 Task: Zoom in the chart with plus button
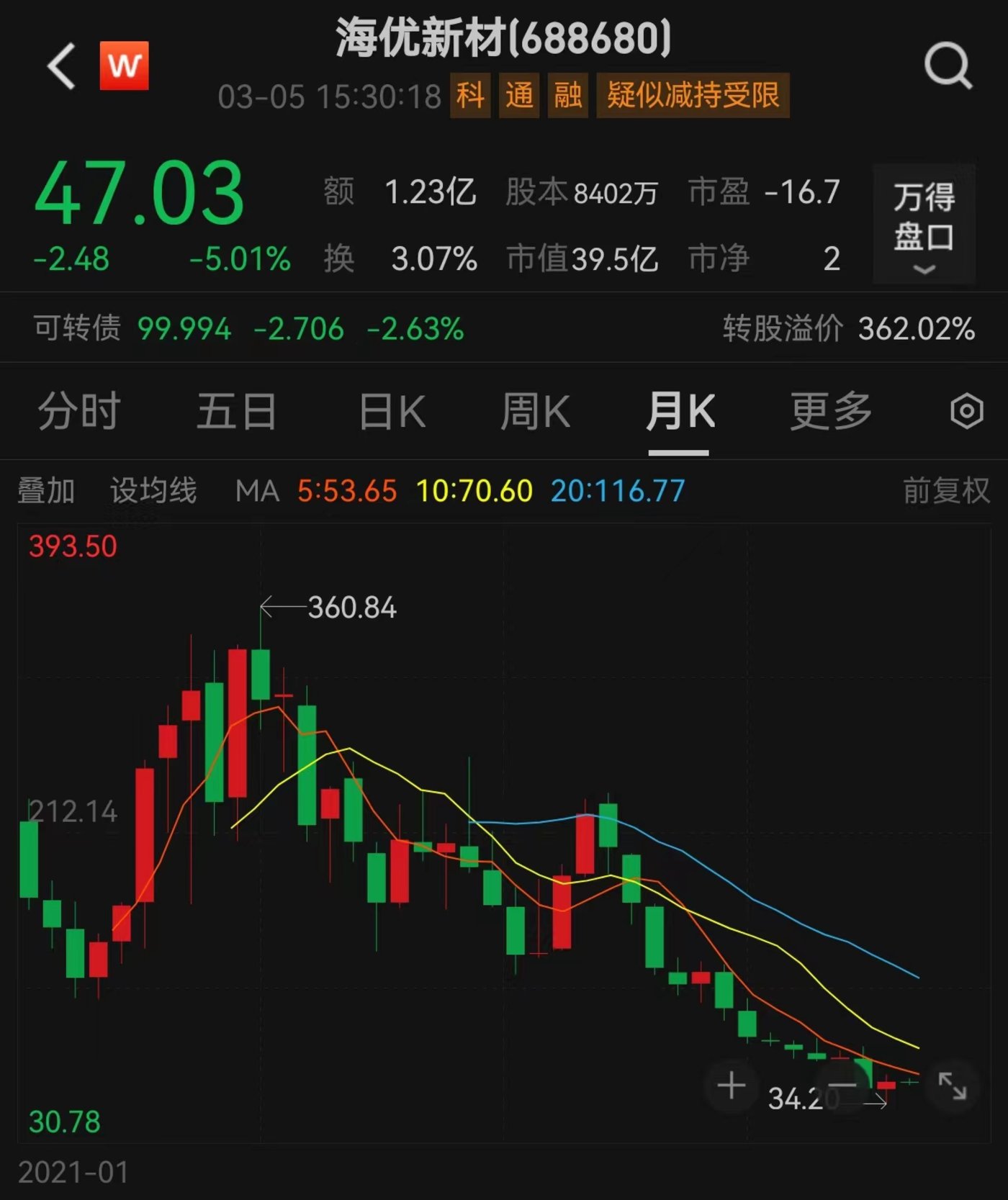(732, 1086)
